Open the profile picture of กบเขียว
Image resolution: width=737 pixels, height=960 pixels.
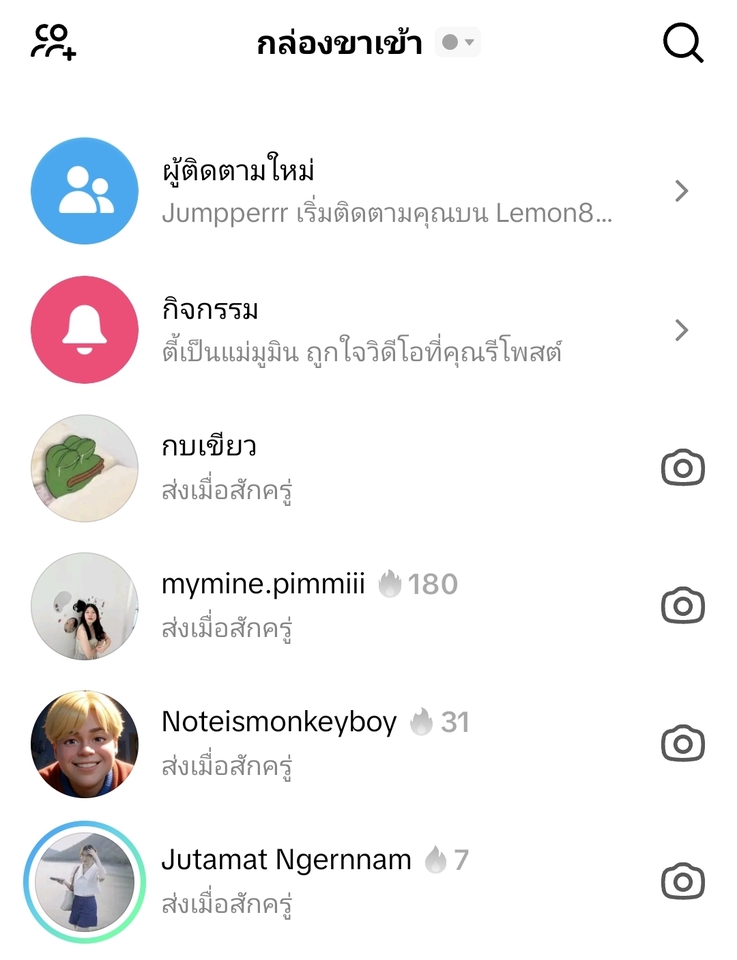pyautogui.click(x=84, y=466)
